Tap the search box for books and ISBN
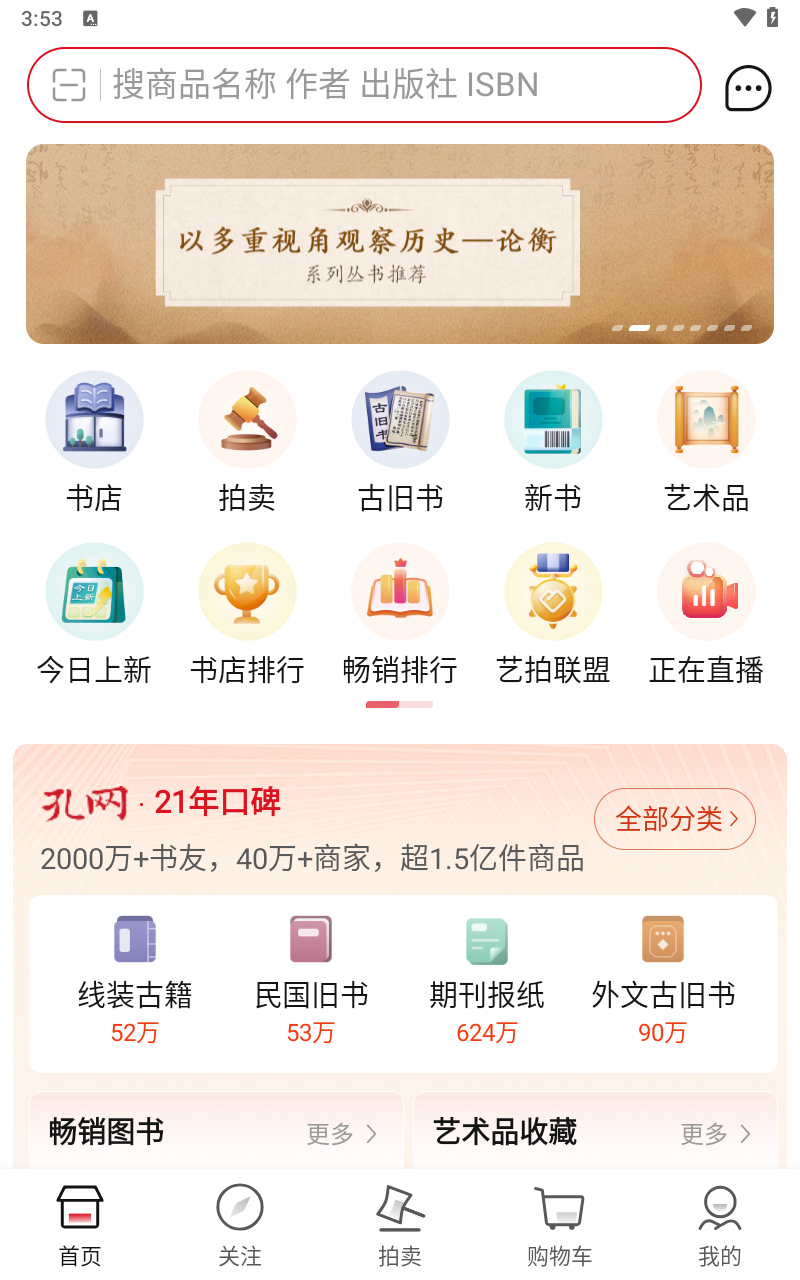 400,85
